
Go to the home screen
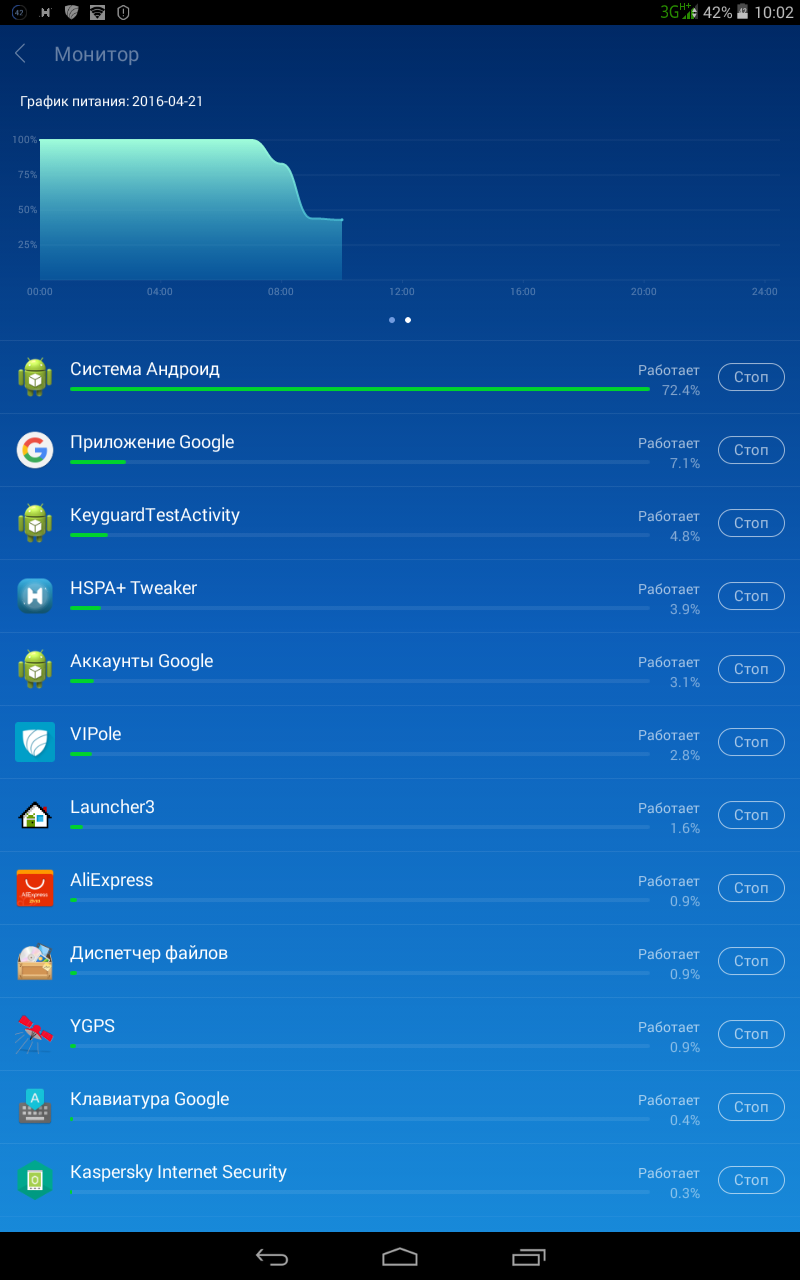coord(400,1257)
